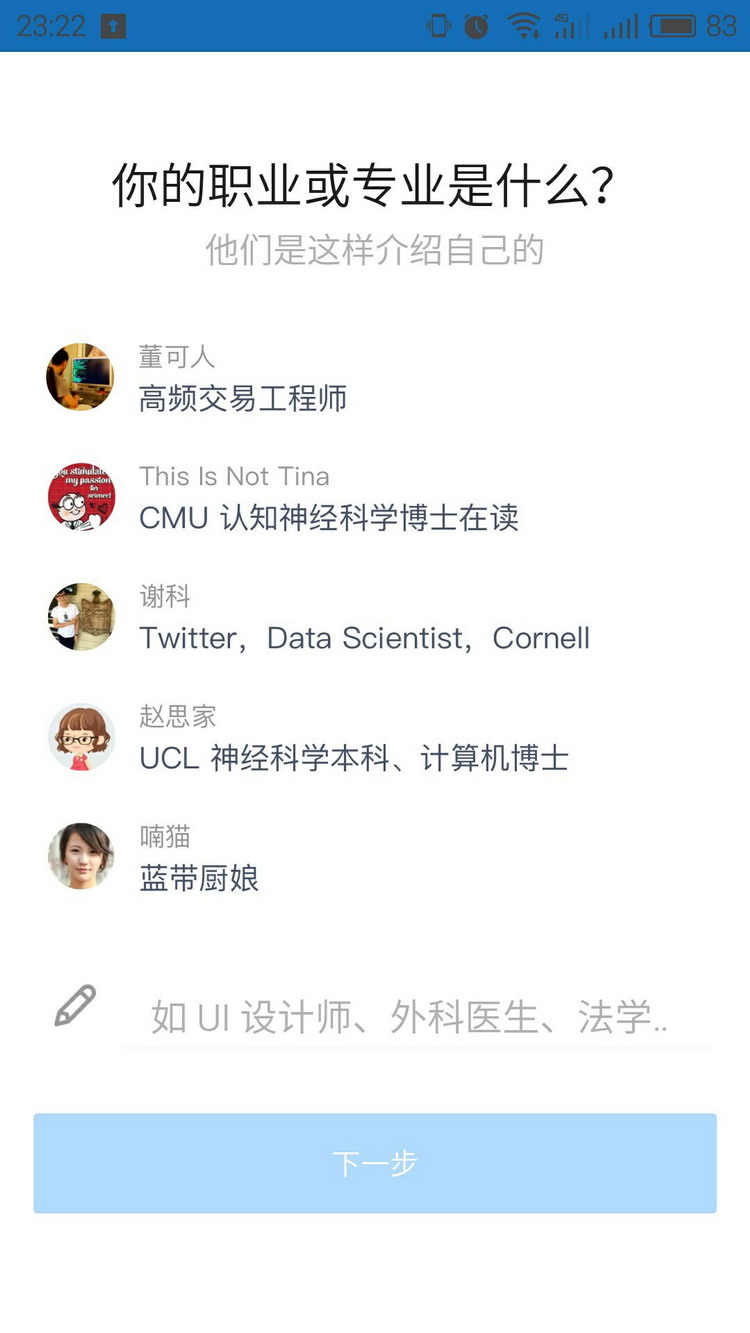Tap the 下一步 next step button
Image resolution: width=750 pixels, height=1333 pixels.
(375, 1163)
